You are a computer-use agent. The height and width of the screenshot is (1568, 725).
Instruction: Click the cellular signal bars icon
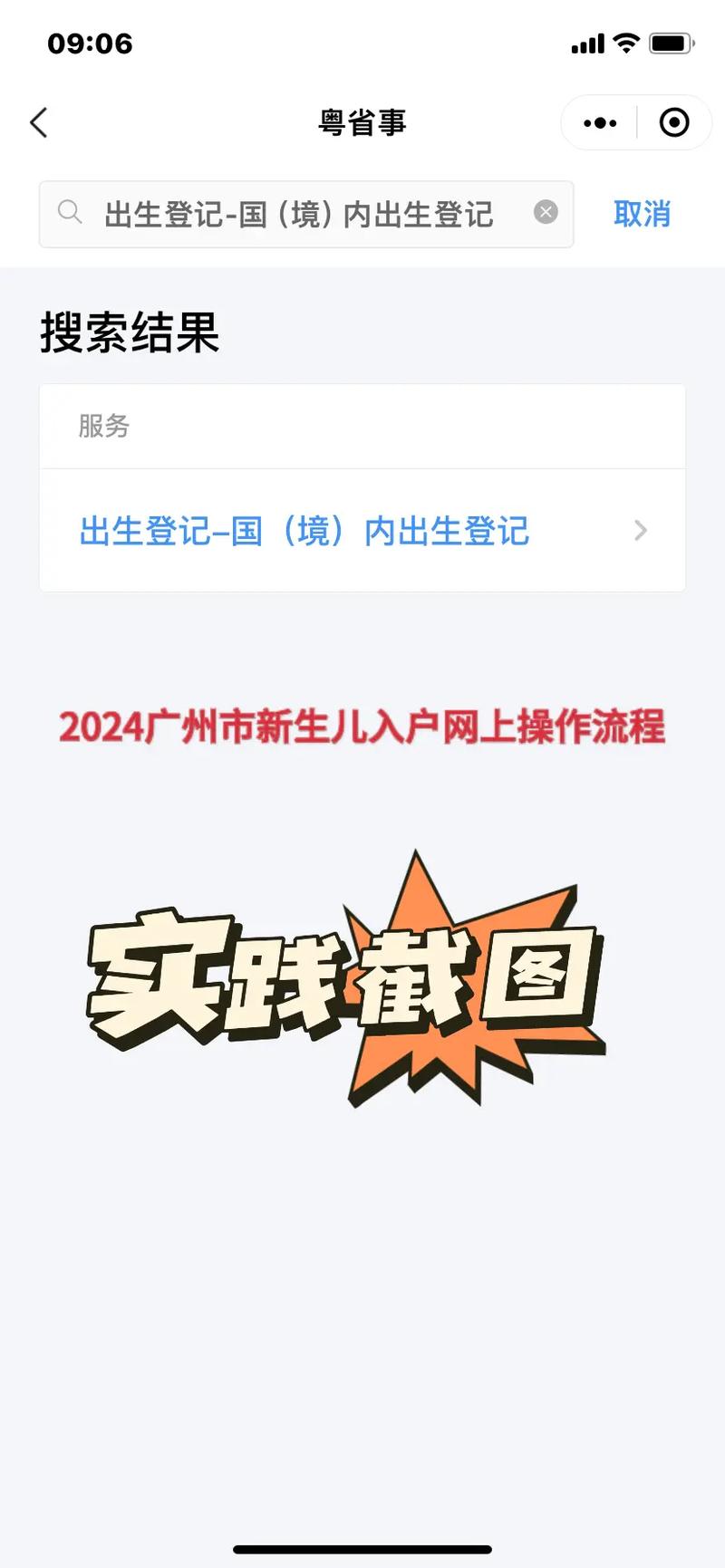pyautogui.click(x=587, y=43)
